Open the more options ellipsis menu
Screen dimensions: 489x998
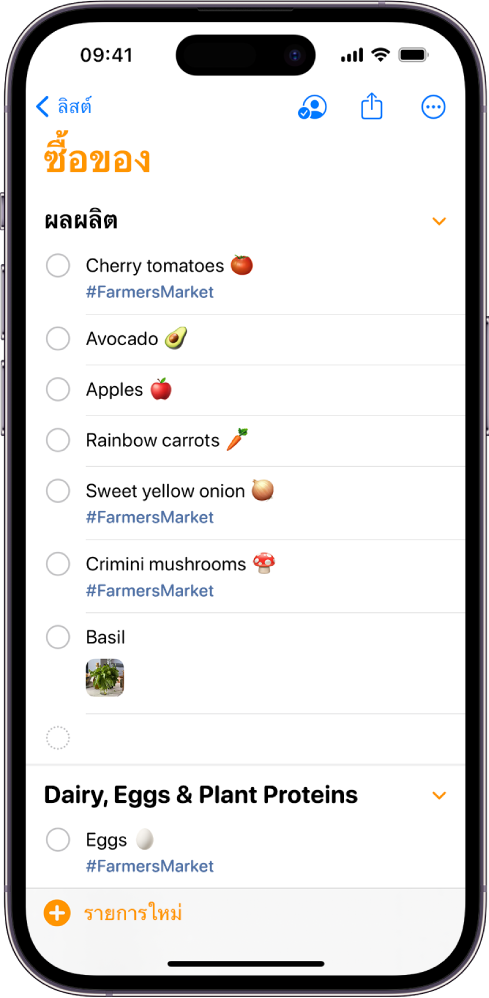tap(434, 107)
